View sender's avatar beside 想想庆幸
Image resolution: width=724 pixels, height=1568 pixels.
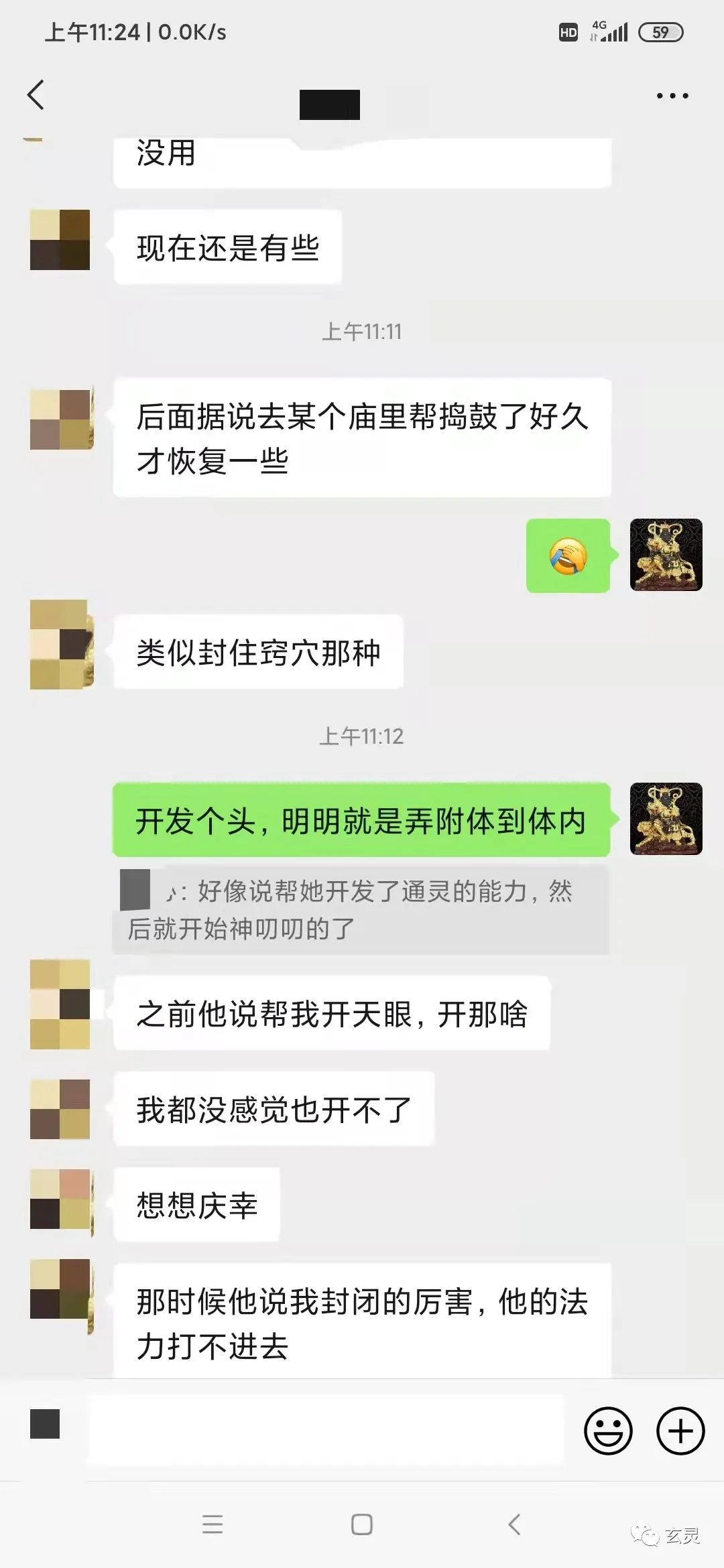tap(60, 1199)
